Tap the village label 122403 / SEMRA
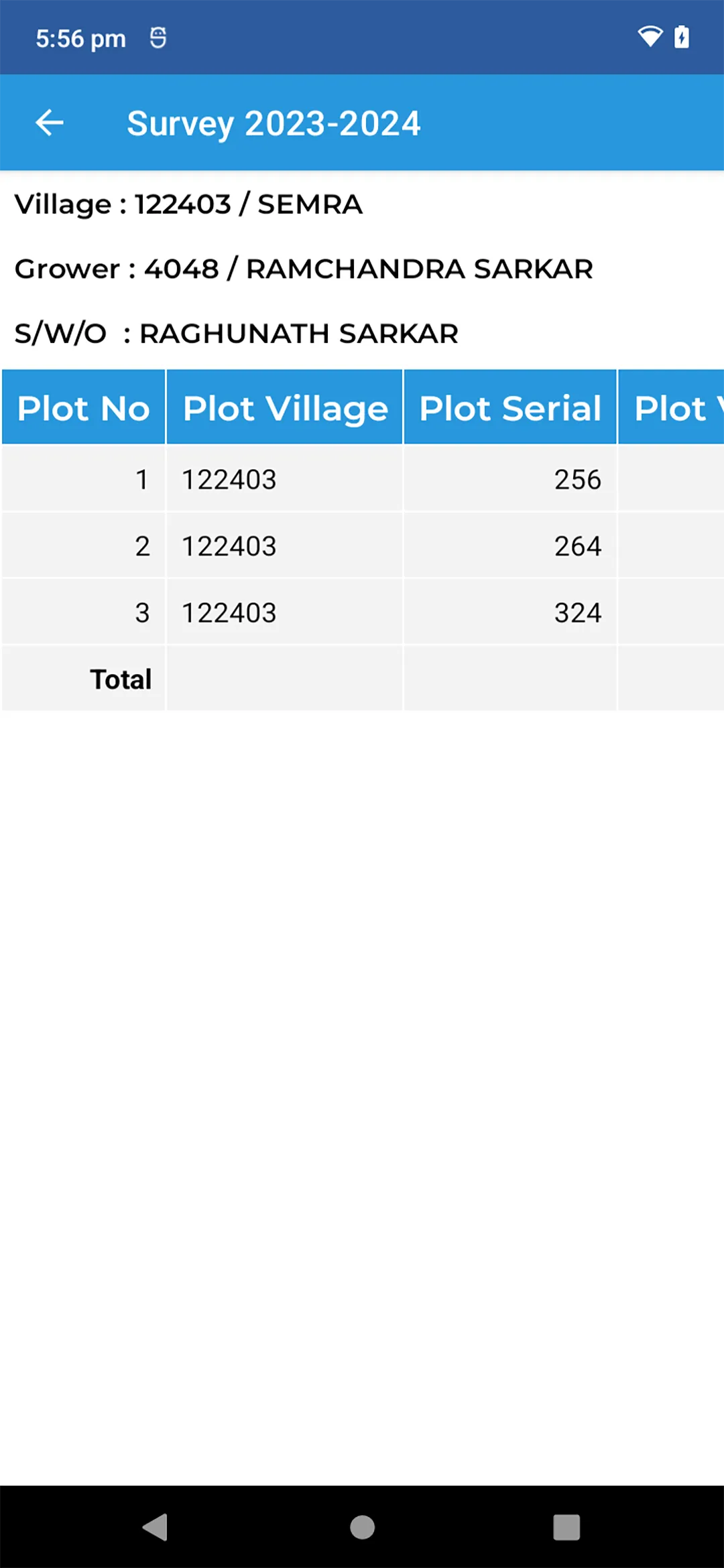Viewport: 724px width, 1568px height. click(188, 204)
